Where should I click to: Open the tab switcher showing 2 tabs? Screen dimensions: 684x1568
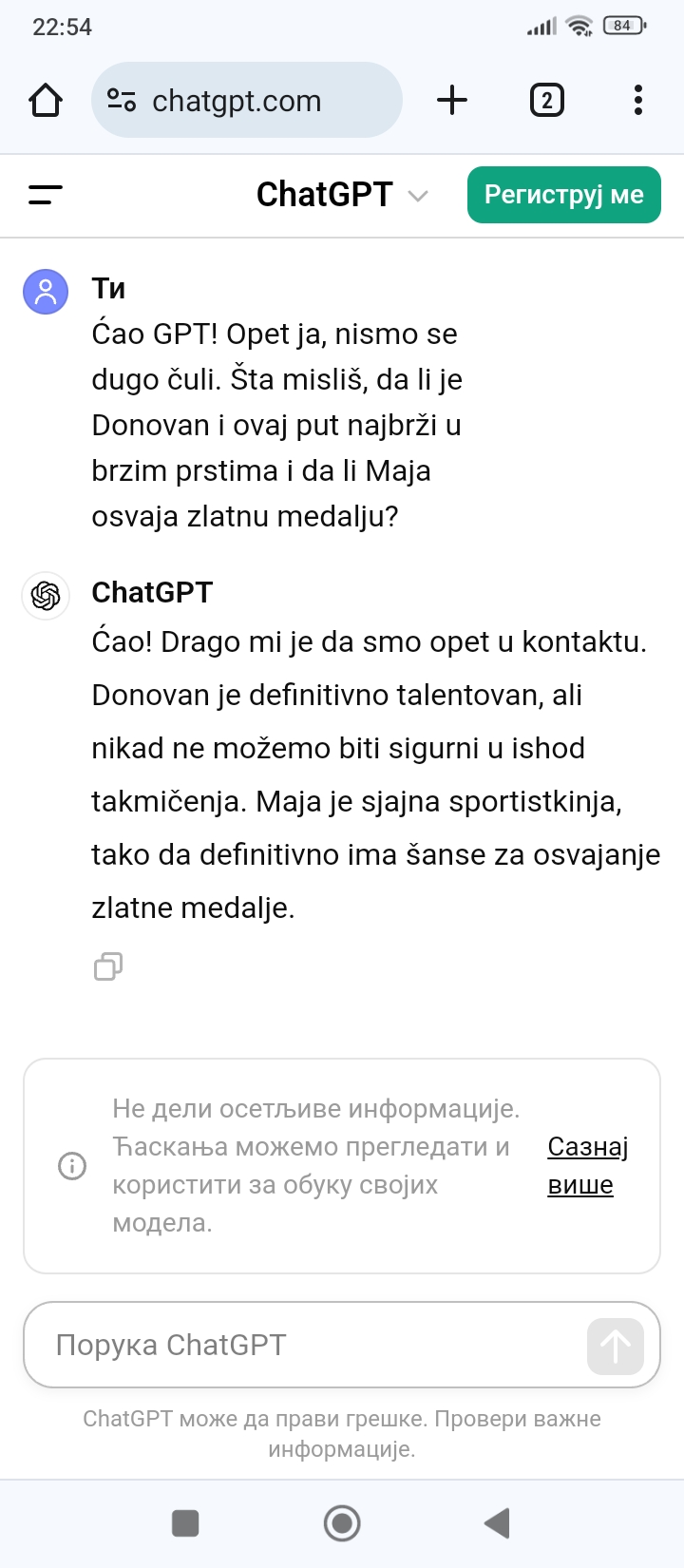[546, 100]
